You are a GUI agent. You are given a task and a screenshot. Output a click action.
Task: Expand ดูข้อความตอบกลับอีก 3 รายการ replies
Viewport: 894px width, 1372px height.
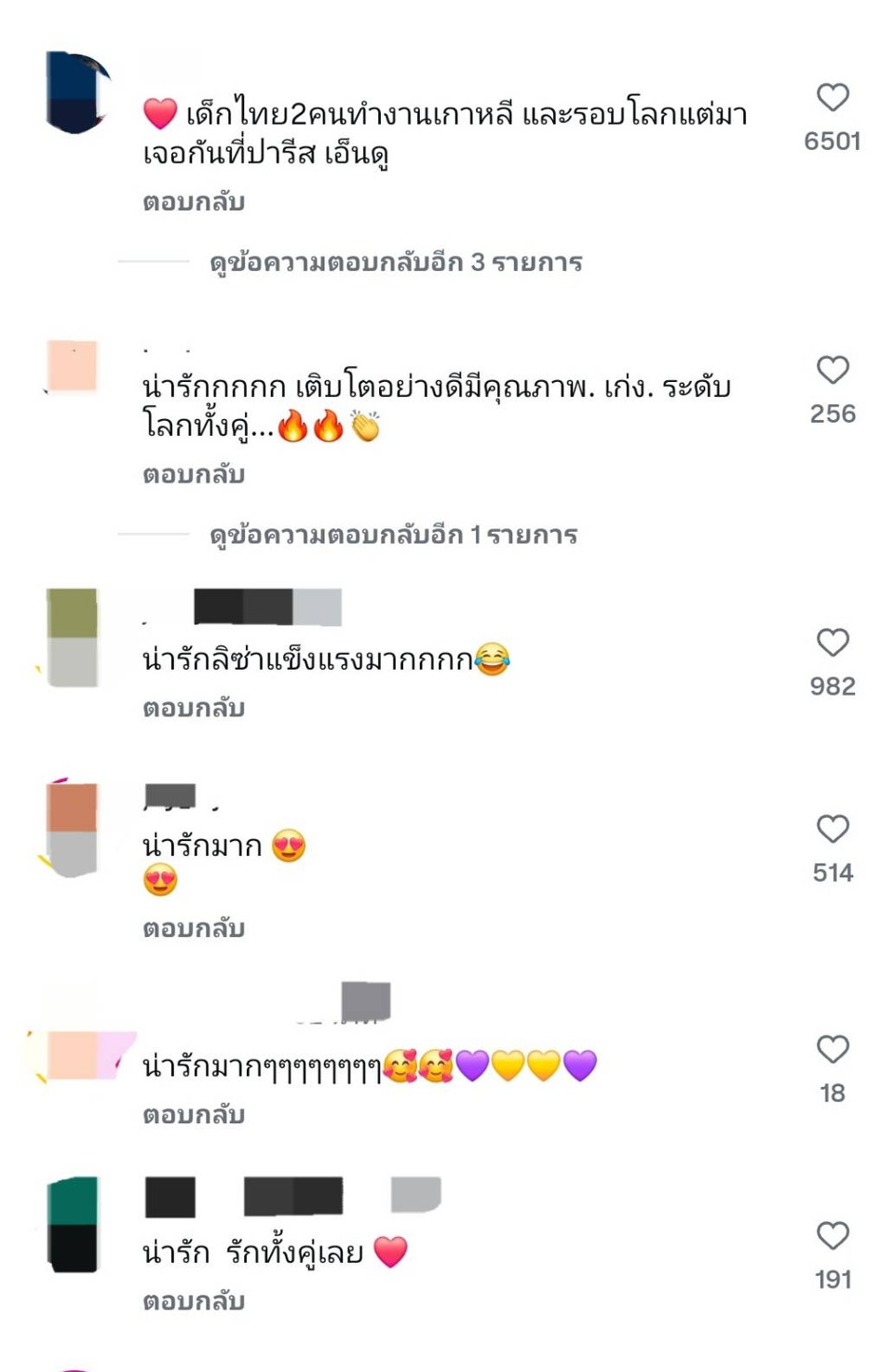point(395,263)
